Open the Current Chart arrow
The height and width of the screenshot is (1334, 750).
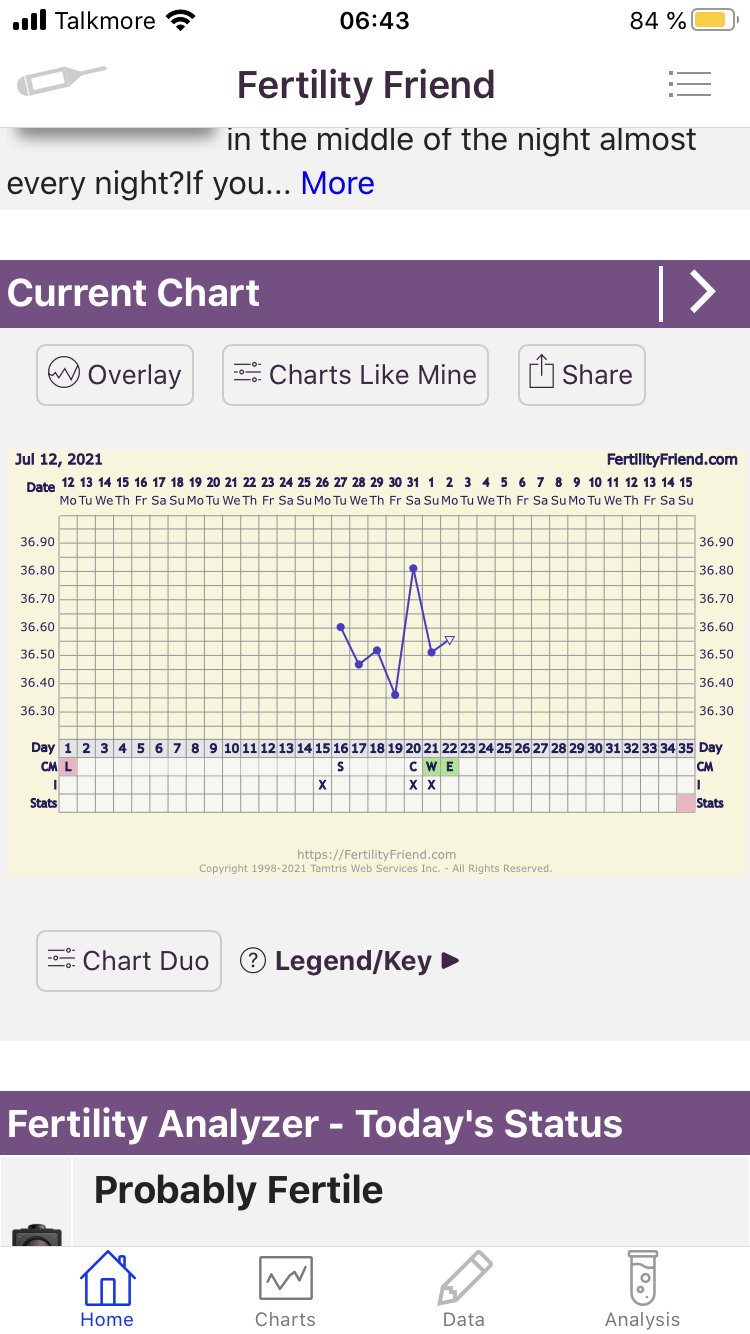[704, 293]
